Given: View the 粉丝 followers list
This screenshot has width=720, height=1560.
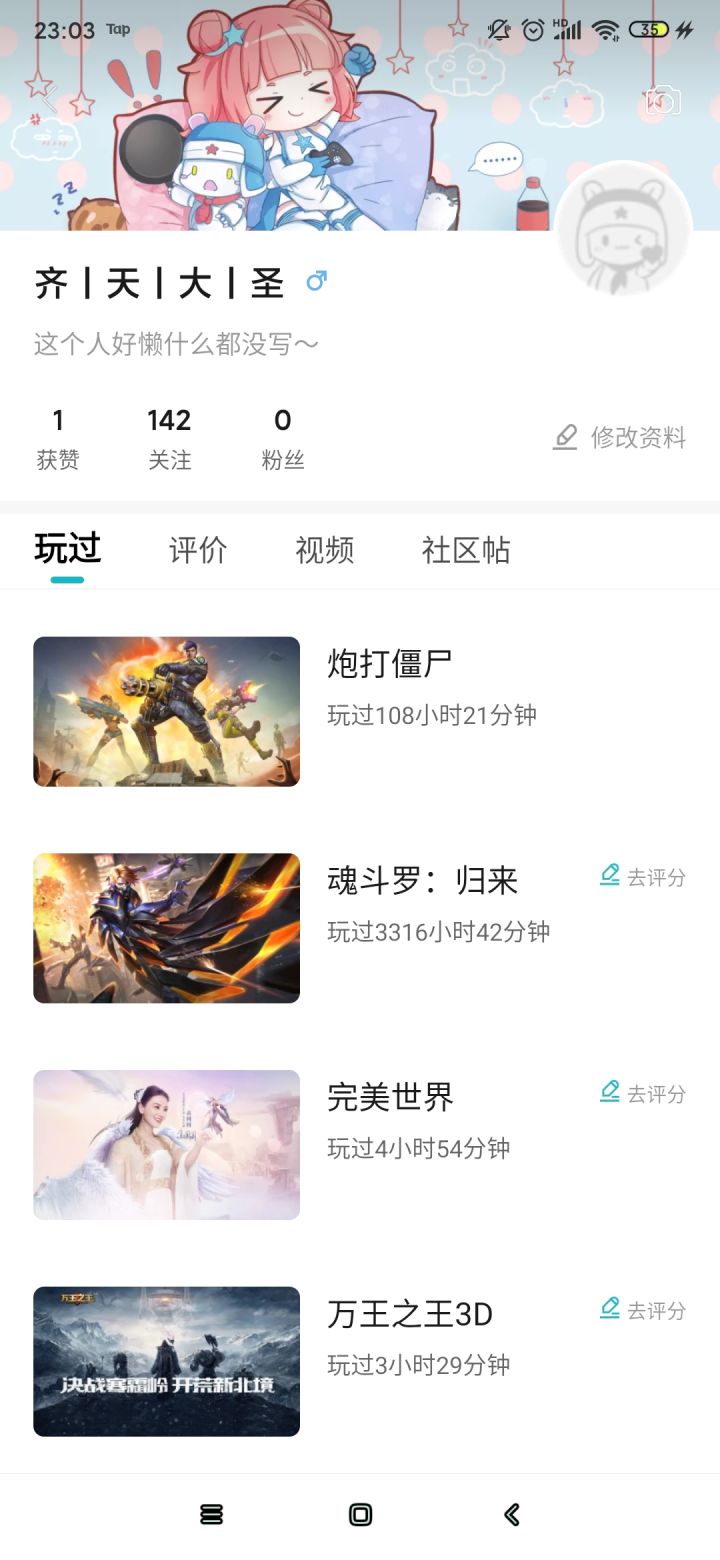Looking at the screenshot, I should pos(283,438).
